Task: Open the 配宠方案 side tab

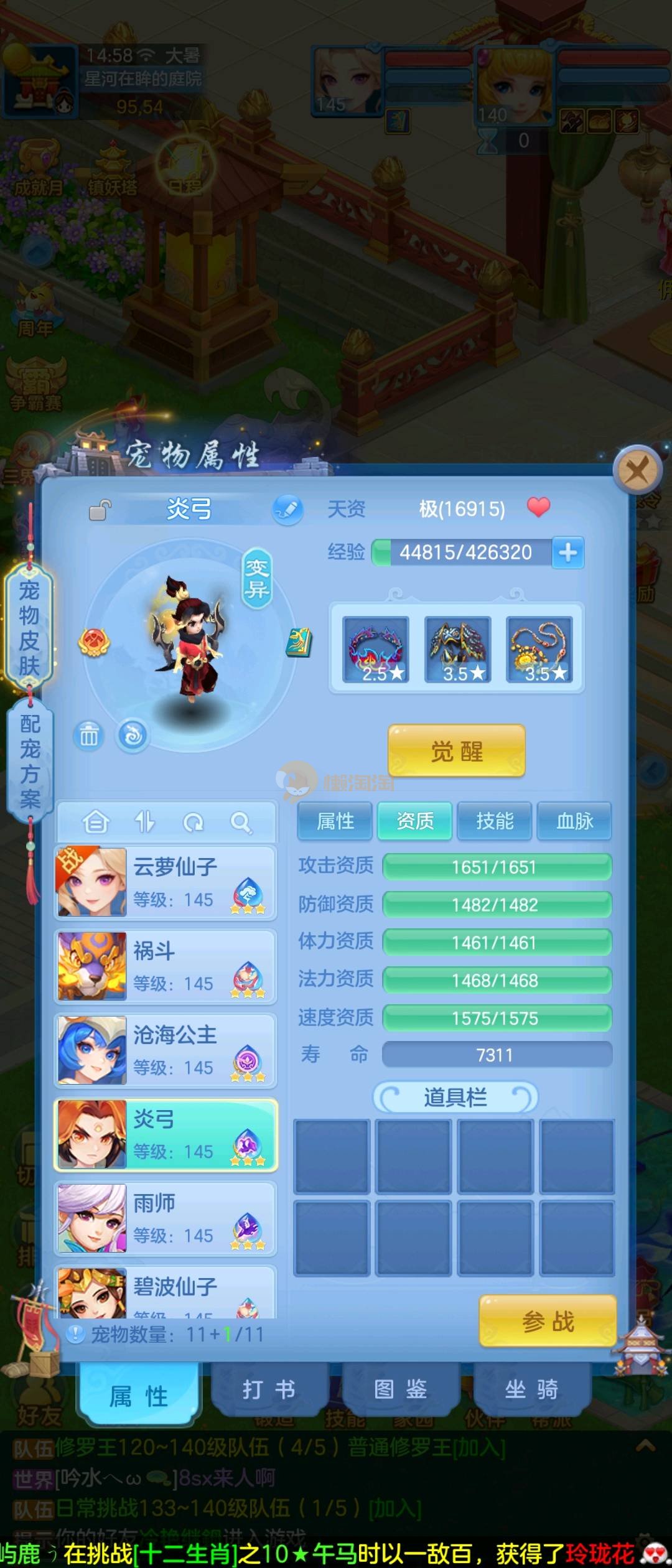Action: 30,762
